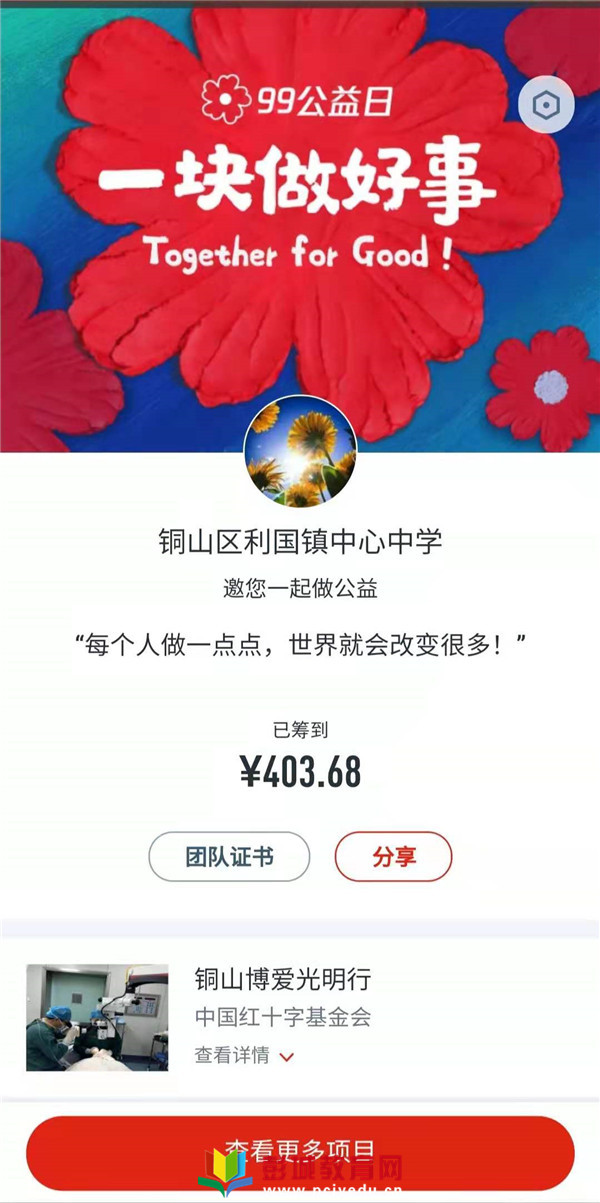The image size is (600, 1203).
Task: Share this charity page via 分享
Action: [393, 857]
